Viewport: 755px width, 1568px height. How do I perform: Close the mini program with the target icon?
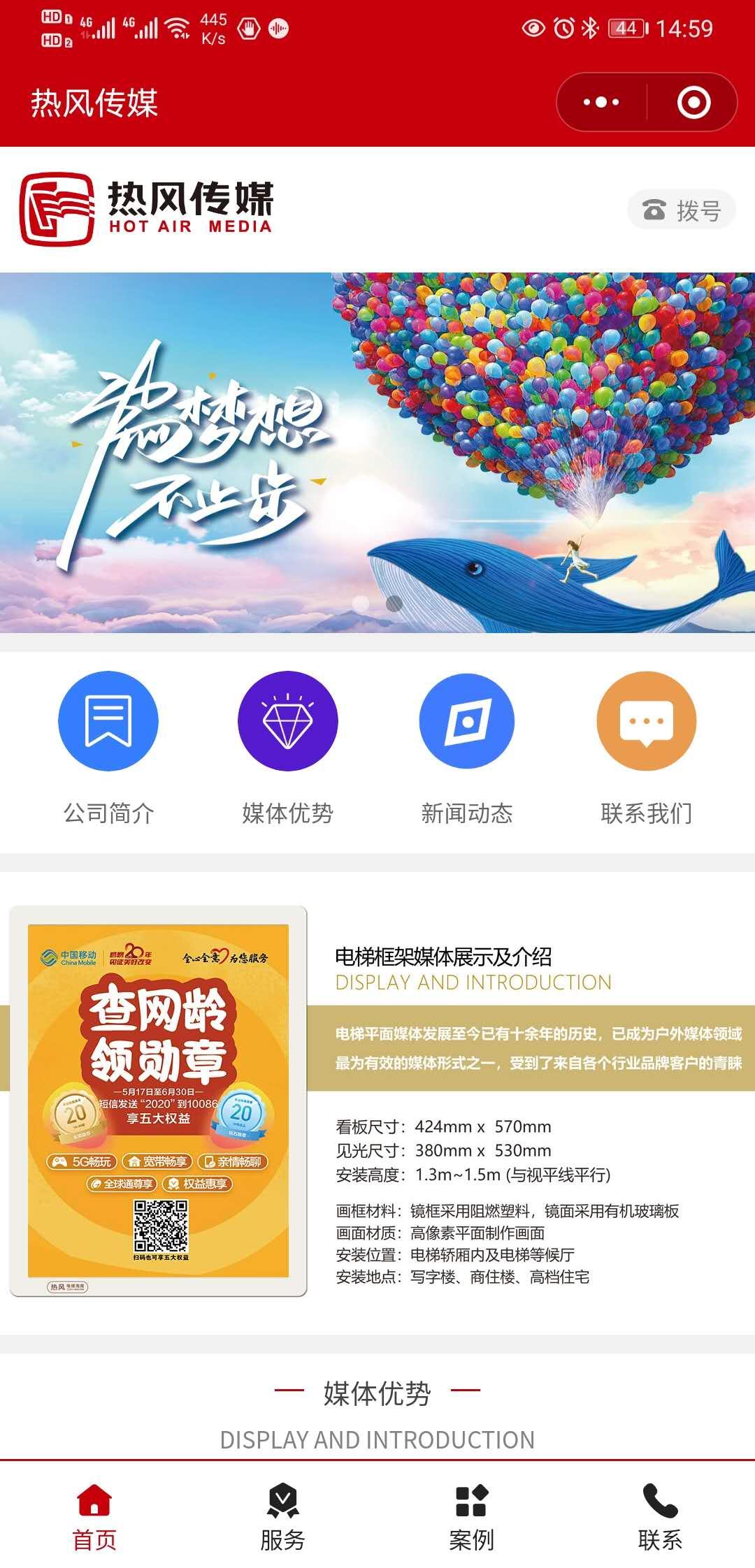[693, 103]
